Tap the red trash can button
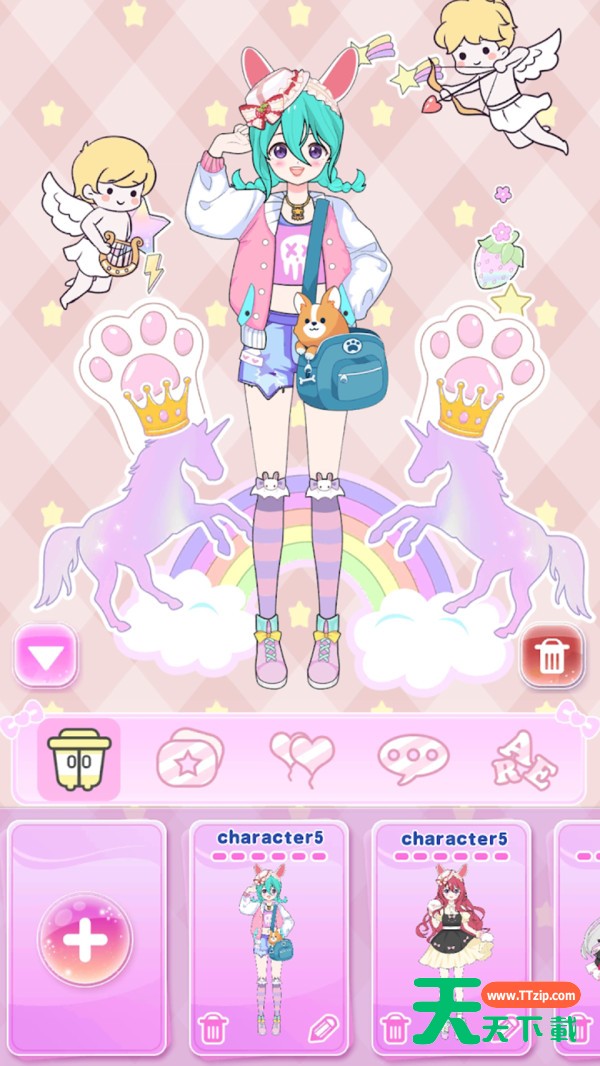The height and width of the screenshot is (1066, 600). pos(551,655)
